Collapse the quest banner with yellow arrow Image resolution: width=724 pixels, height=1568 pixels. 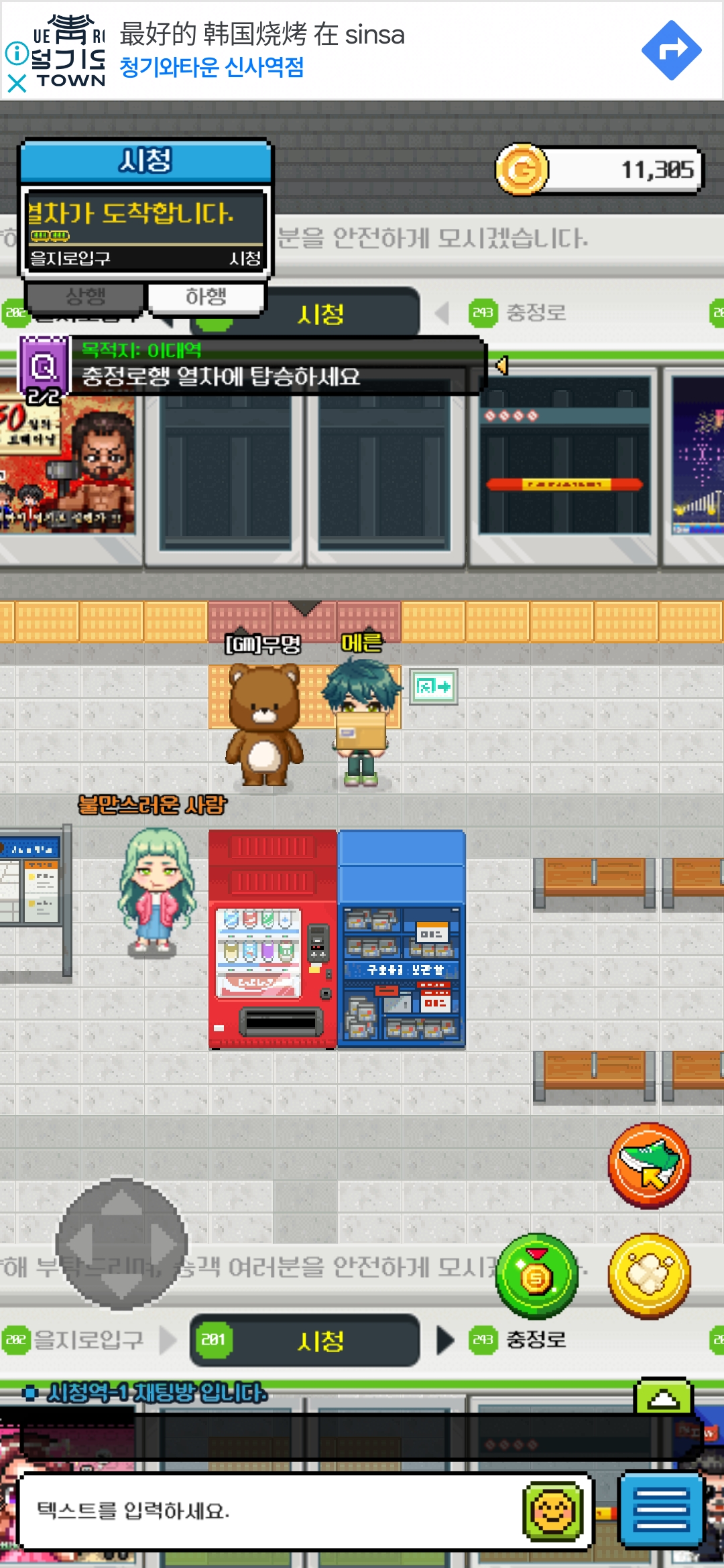[501, 366]
